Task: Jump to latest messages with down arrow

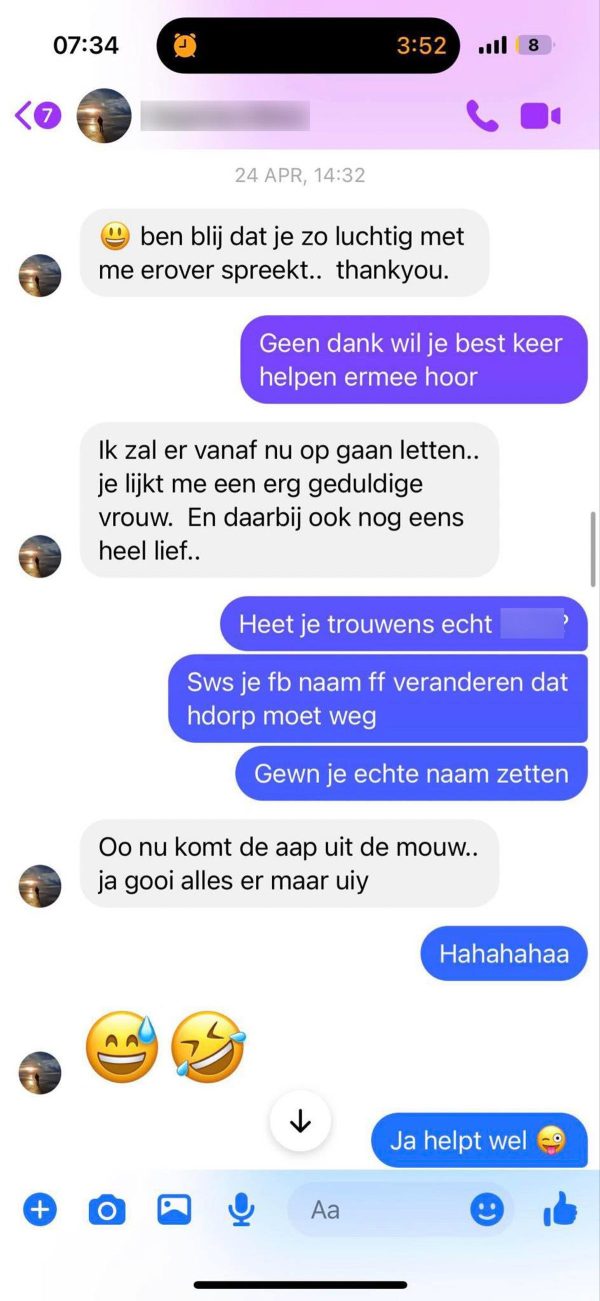Action: click(300, 1122)
